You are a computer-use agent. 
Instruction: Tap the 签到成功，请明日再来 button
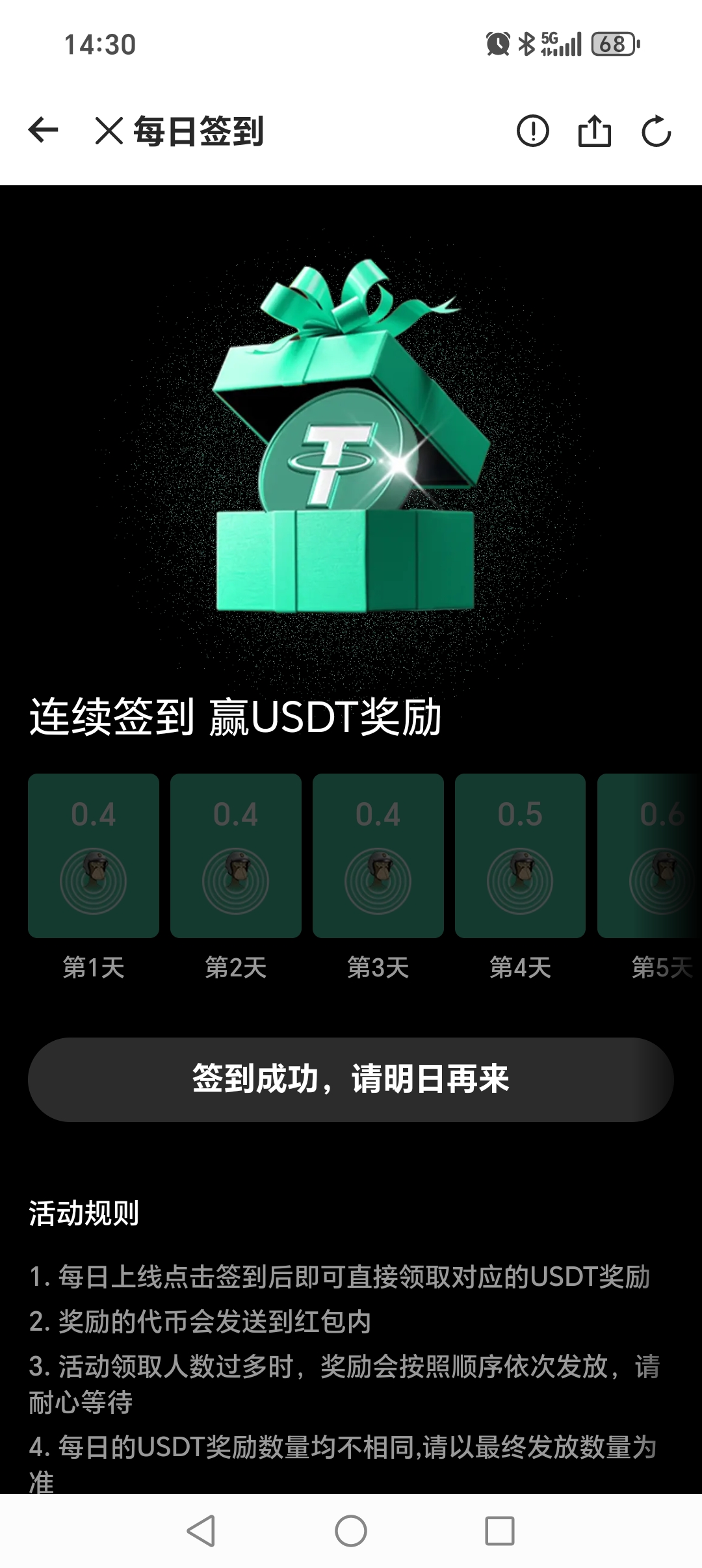pyautogui.click(x=350, y=1079)
